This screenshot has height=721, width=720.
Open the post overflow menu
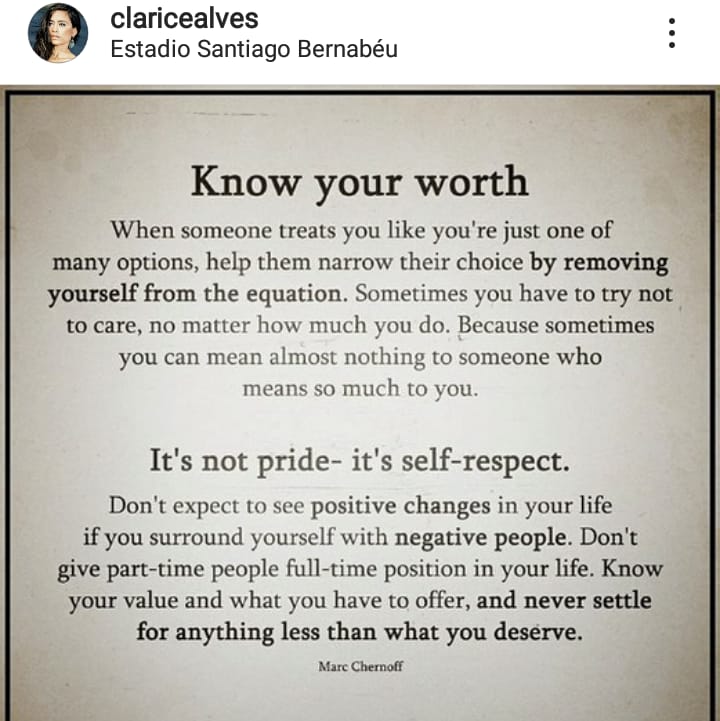(672, 33)
